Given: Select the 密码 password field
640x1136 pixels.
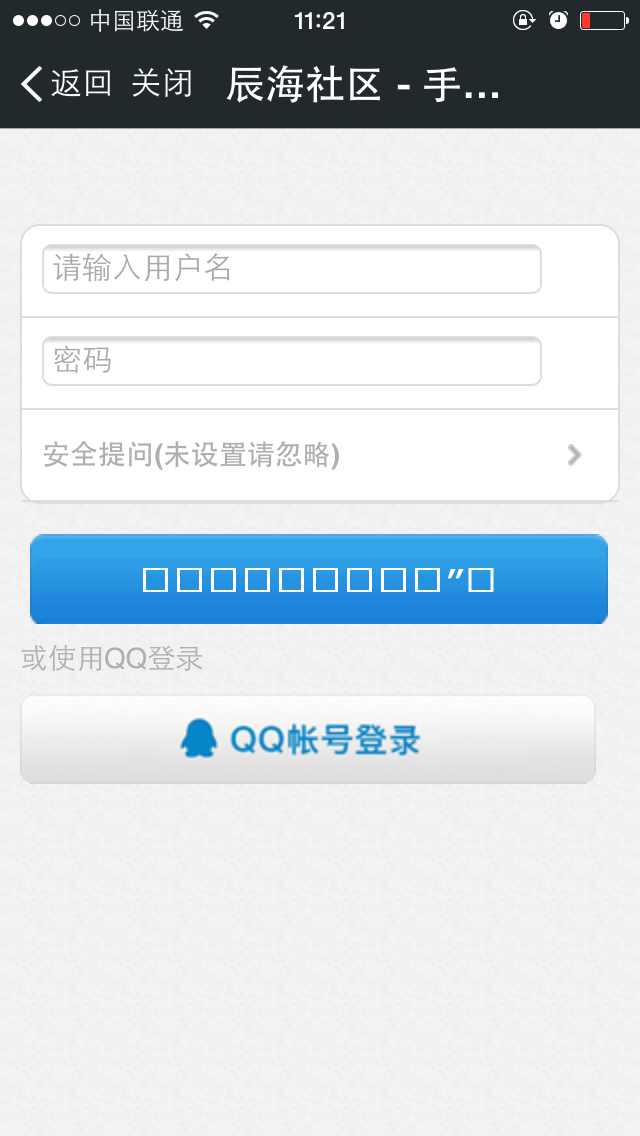Looking at the screenshot, I should (291, 361).
